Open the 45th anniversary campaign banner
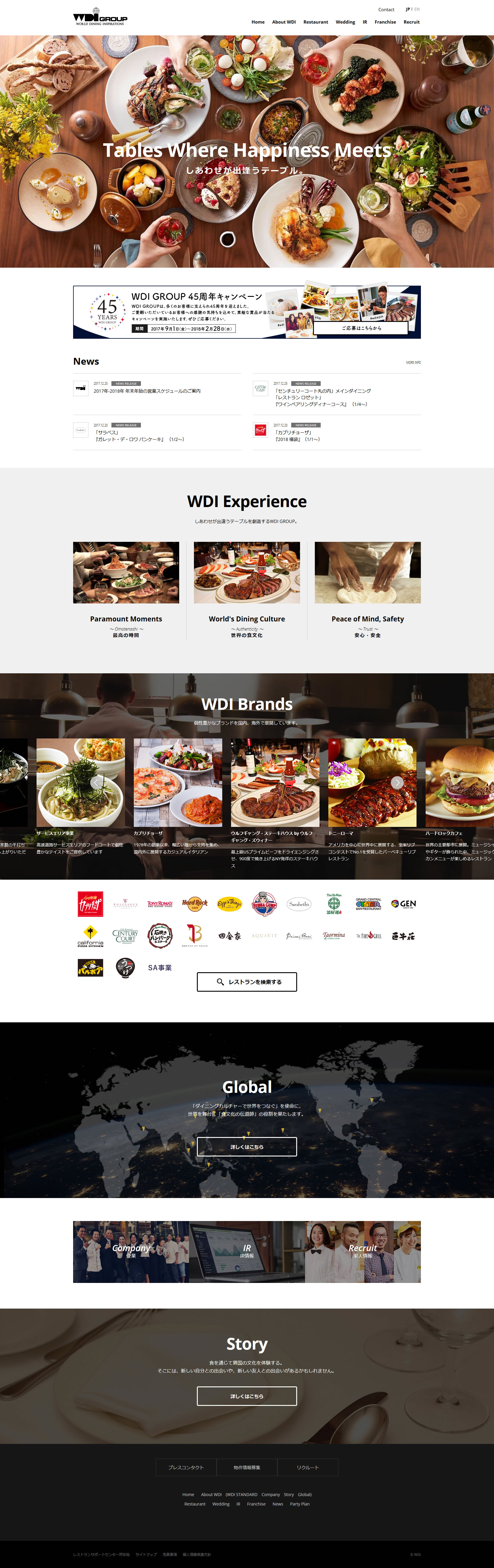 (x=246, y=312)
